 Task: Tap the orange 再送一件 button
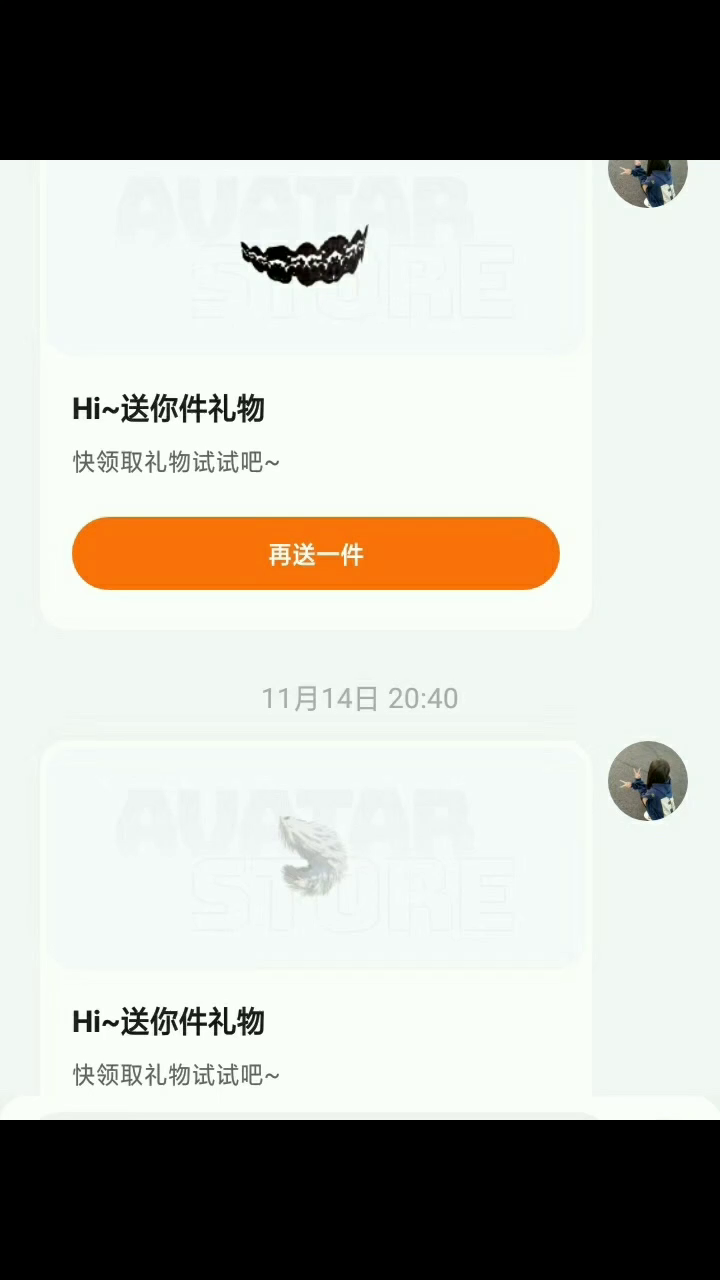315,553
